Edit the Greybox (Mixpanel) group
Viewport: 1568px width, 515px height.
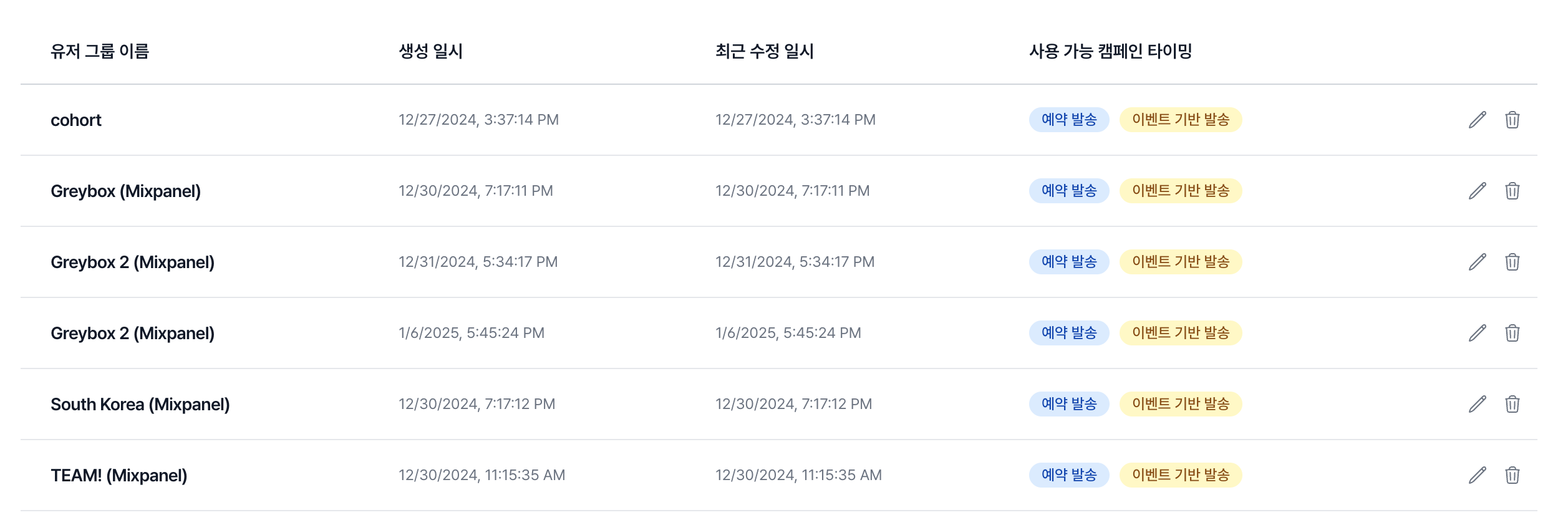[x=1477, y=191]
